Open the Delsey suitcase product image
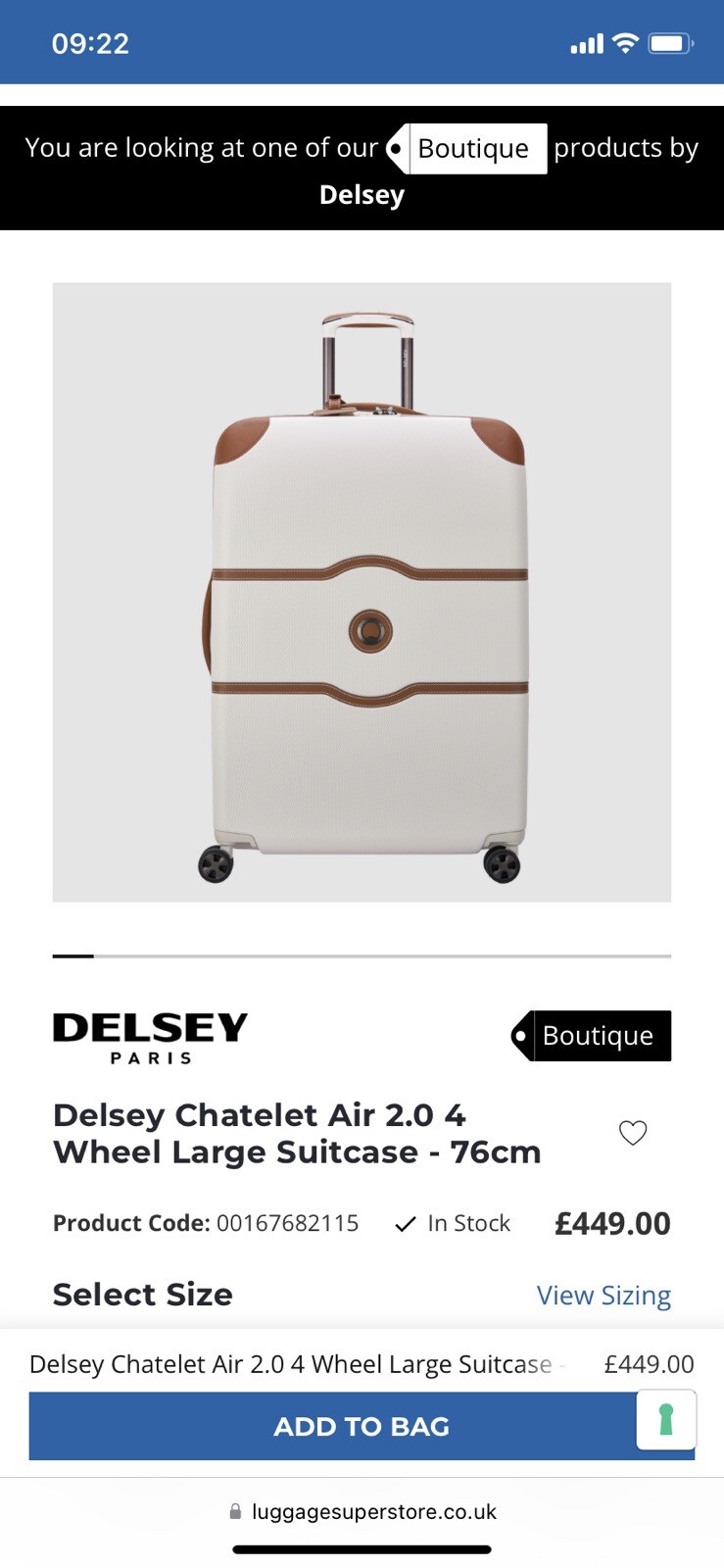Screen dimensions: 724x1568 point(362,592)
